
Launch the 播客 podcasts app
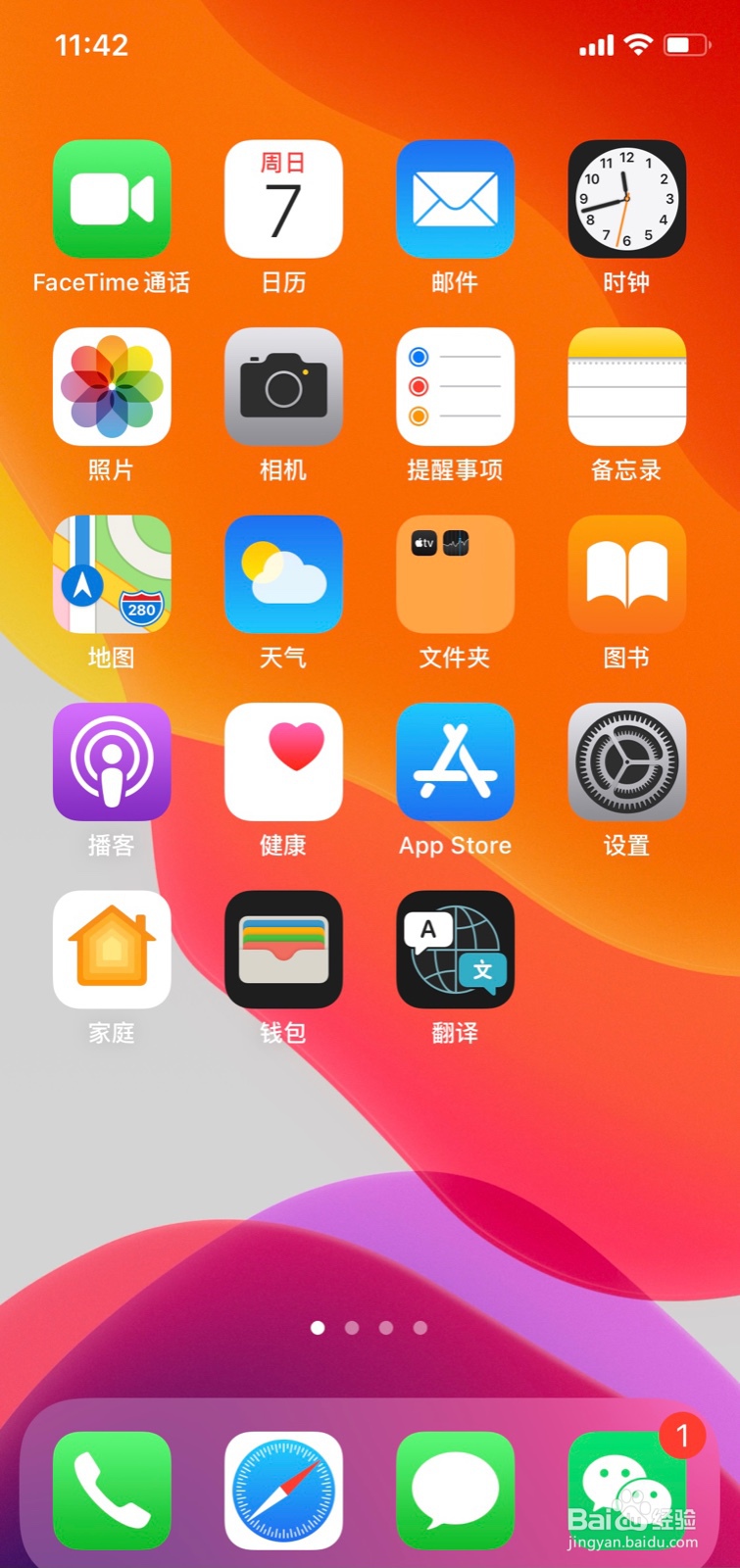(x=112, y=761)
